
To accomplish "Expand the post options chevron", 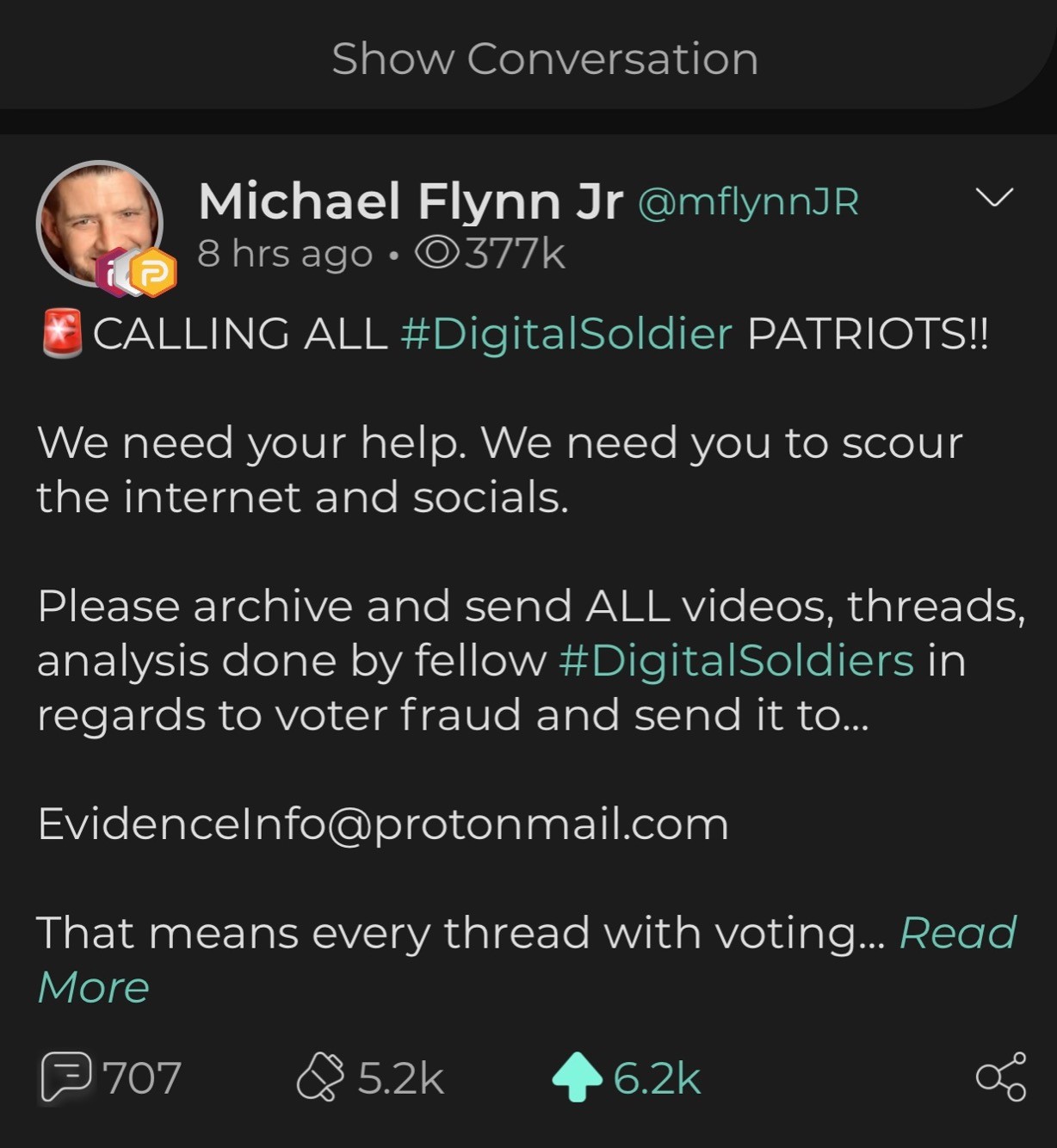I will [x=994, y=198].
